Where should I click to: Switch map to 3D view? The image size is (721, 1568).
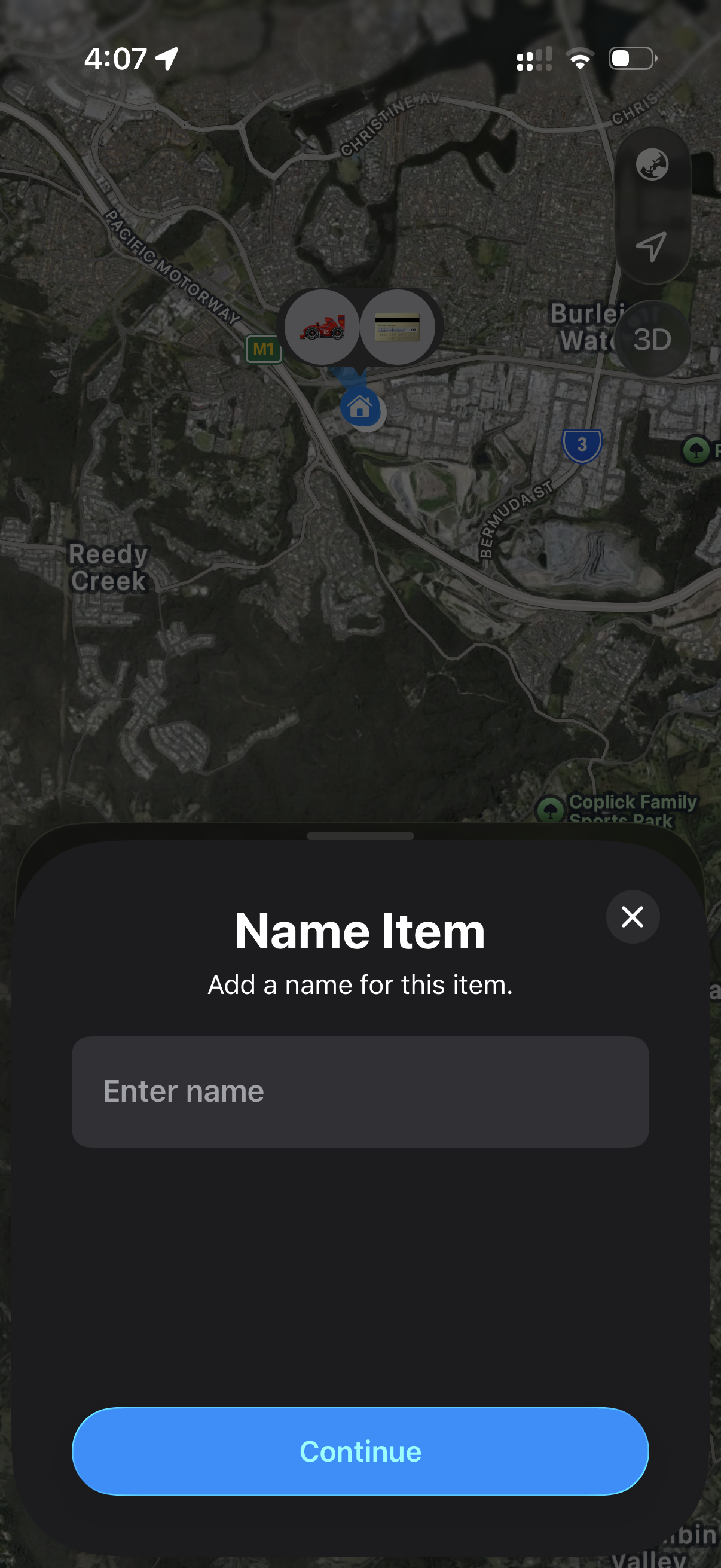652,339
